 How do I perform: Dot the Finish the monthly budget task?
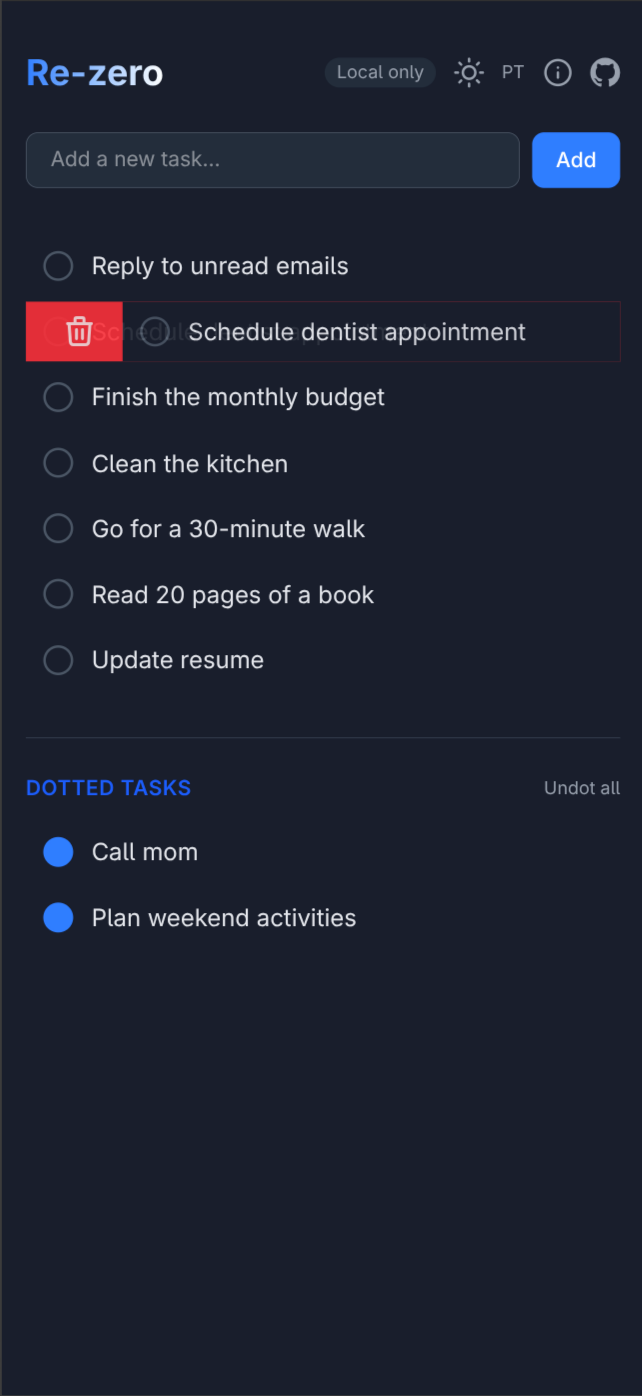tap(59, 397)
